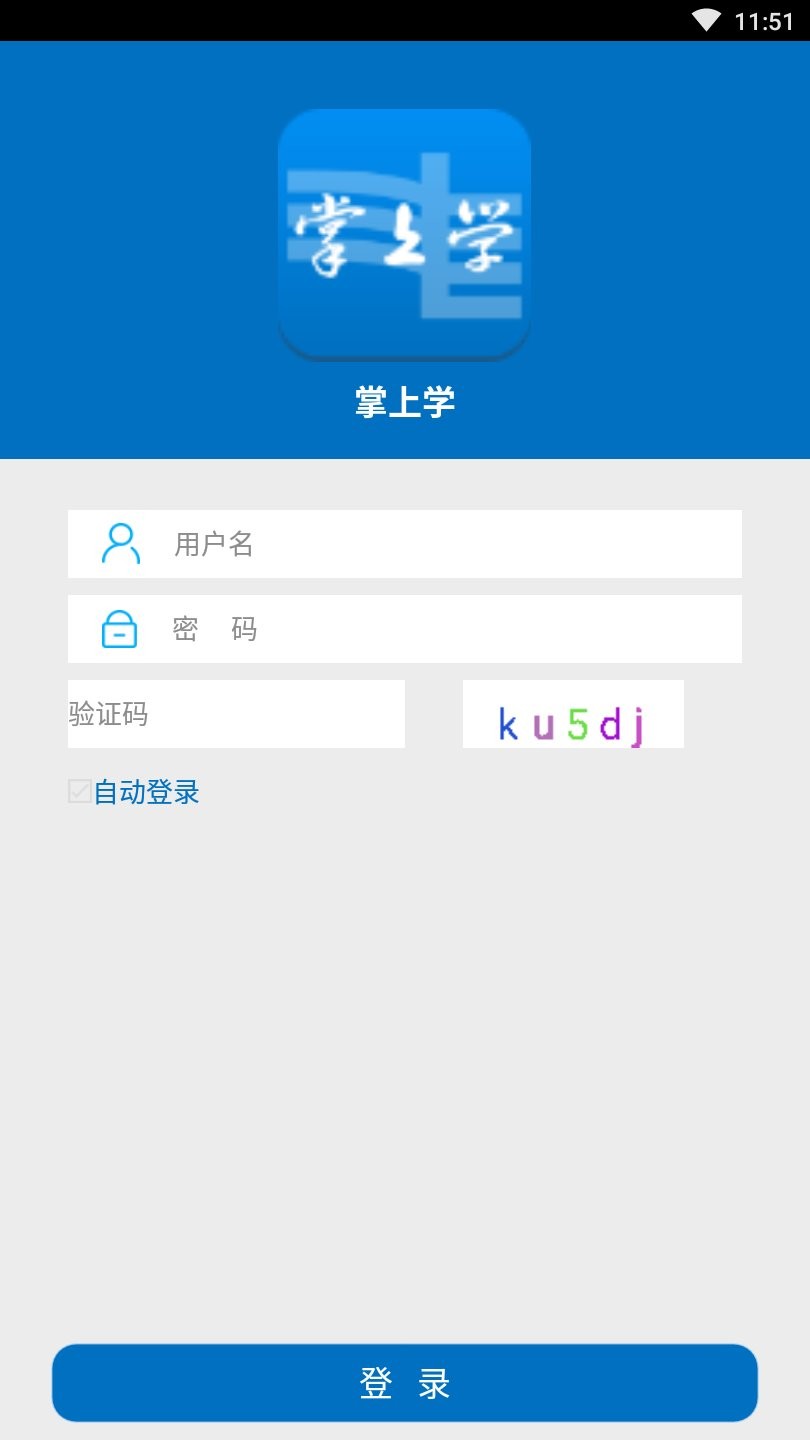Click inside the 验证码 captcha field
The image size is (810, 1440).
click(236, 713)
